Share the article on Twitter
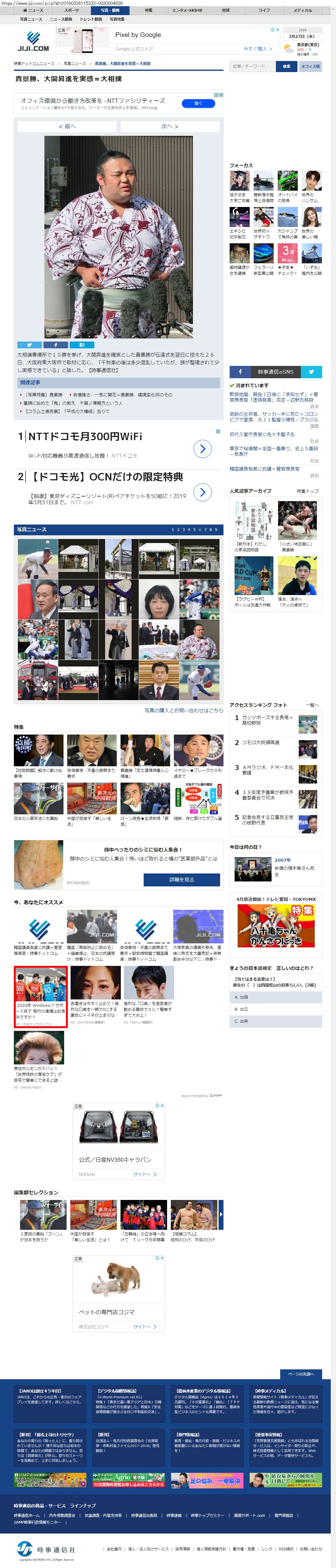The image size is (336, 1568). 29,345
